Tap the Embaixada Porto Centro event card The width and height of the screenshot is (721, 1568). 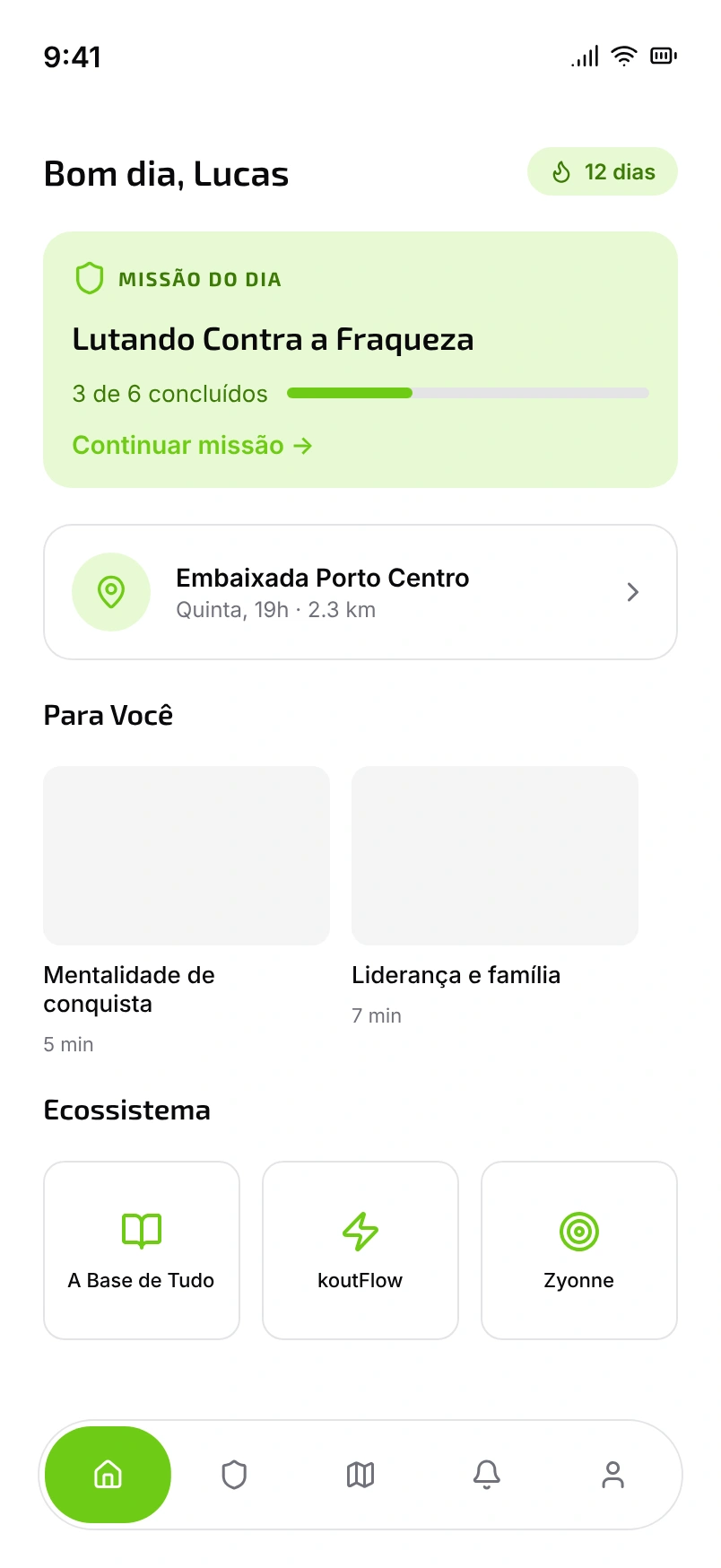pyautogui.click(x=360, y=592)
